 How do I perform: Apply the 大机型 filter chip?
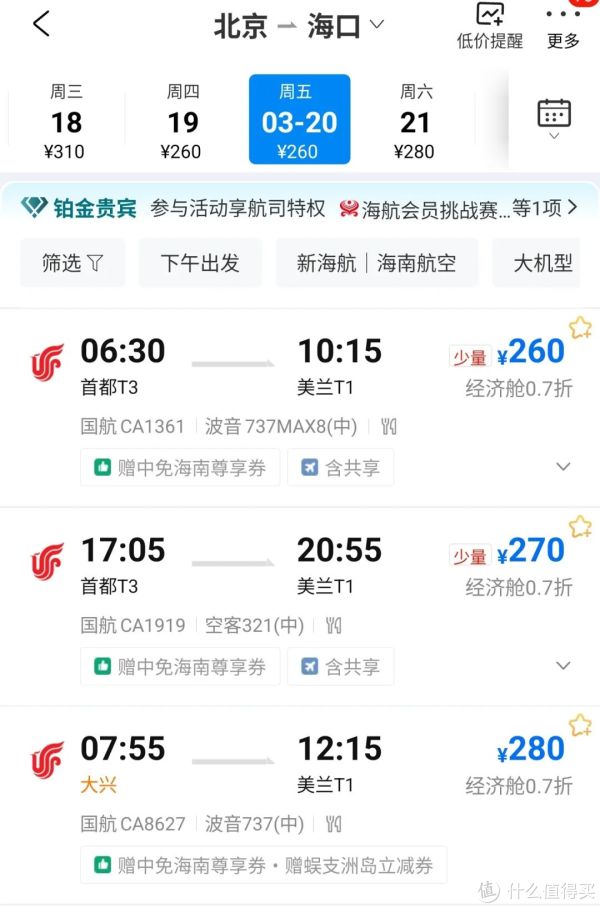pos(543,263)
